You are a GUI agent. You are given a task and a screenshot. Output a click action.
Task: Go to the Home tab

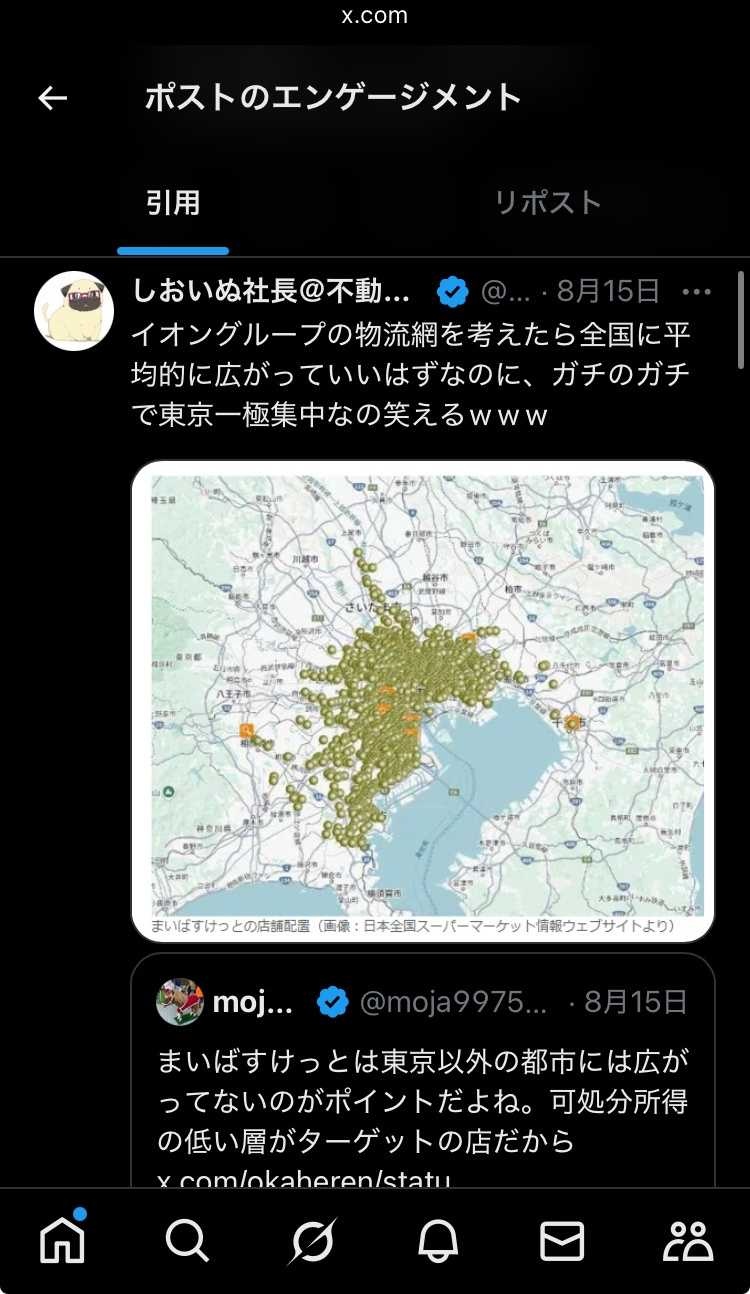coord(62,1241)
